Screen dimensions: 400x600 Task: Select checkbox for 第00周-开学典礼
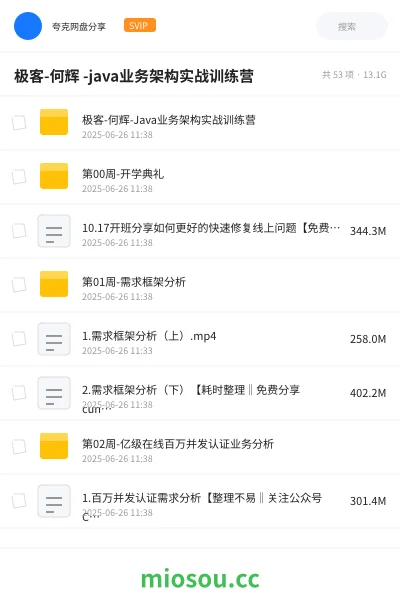[19, 177]
